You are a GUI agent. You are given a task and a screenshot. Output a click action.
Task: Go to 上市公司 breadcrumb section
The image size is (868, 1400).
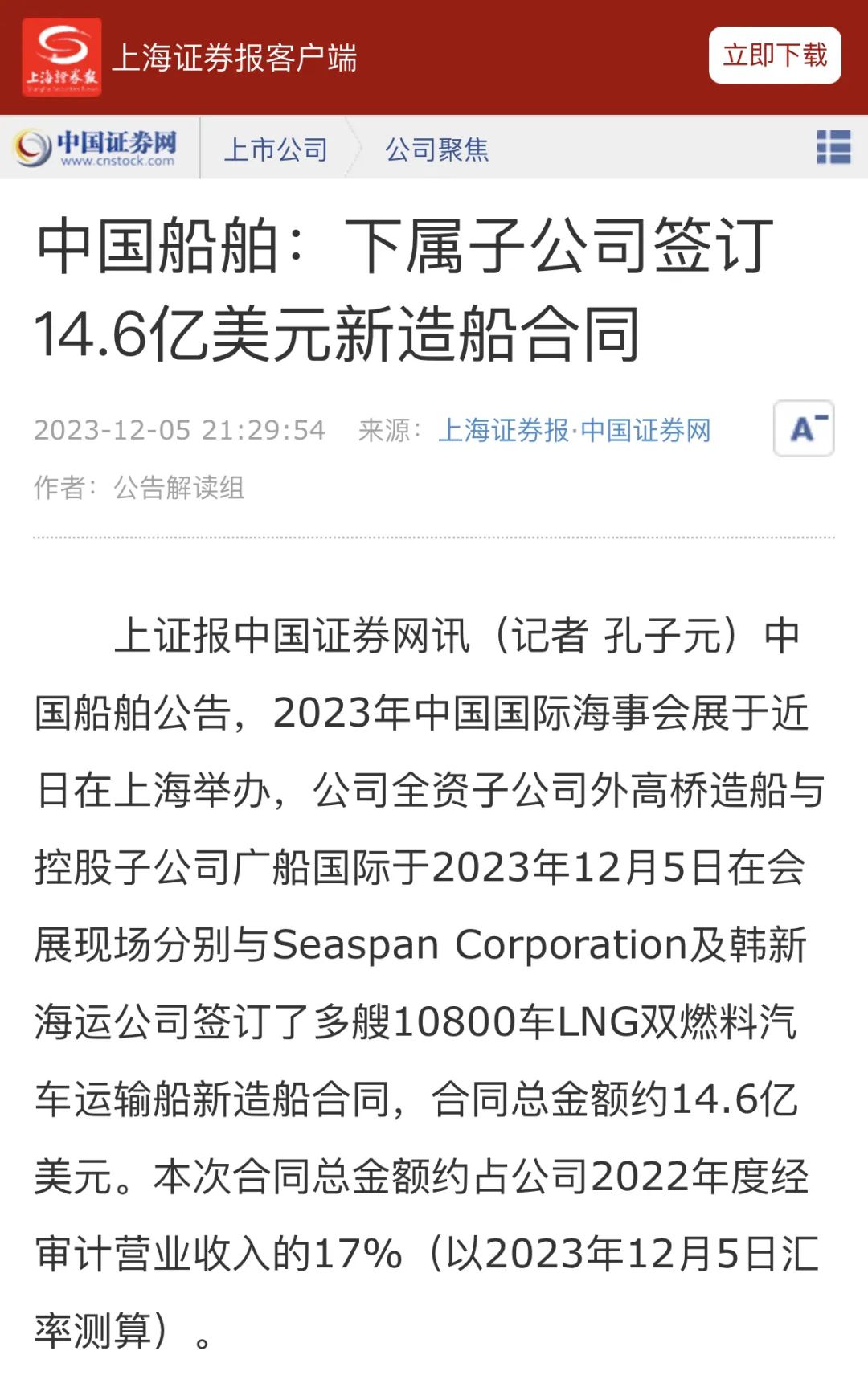tap(276, 149)
